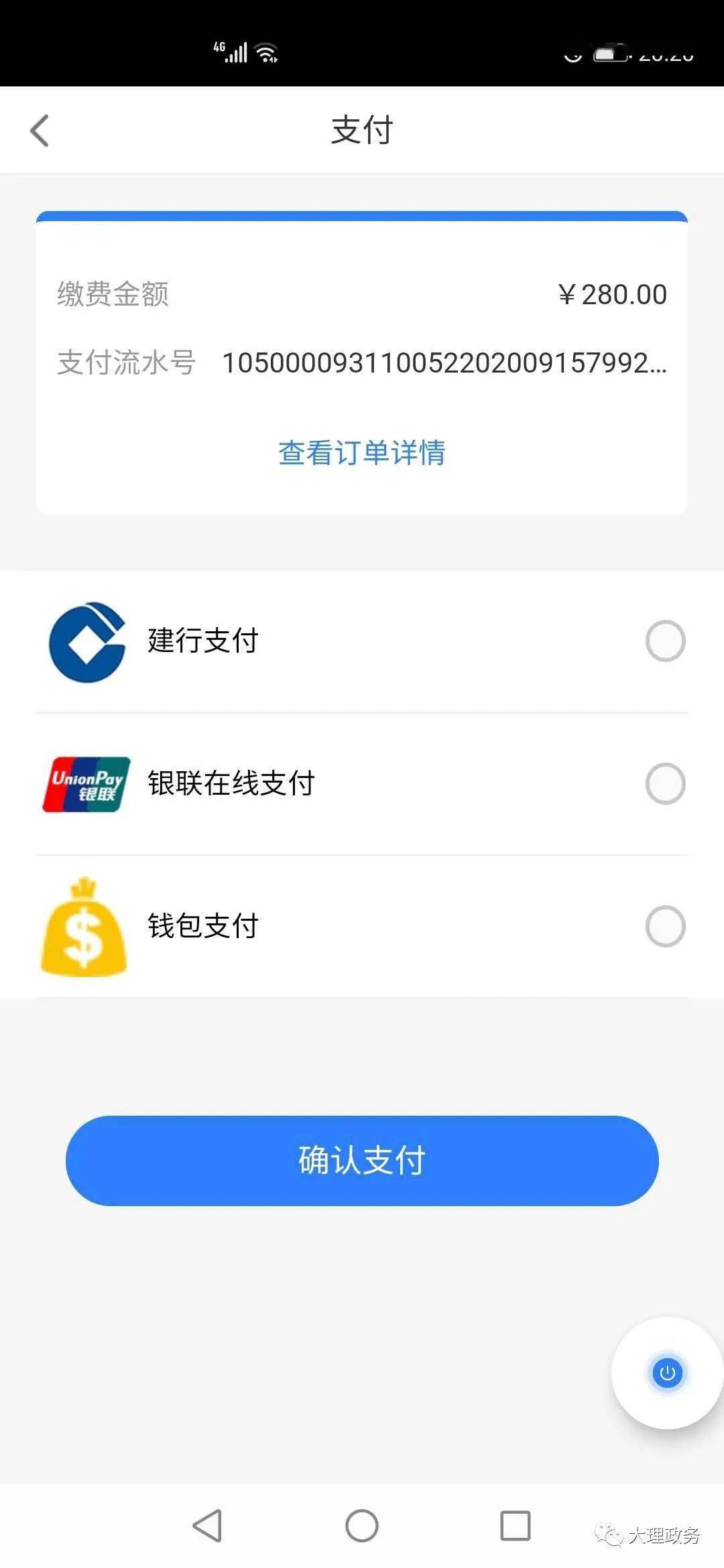Tap the system home button

tap(362, 1526)
